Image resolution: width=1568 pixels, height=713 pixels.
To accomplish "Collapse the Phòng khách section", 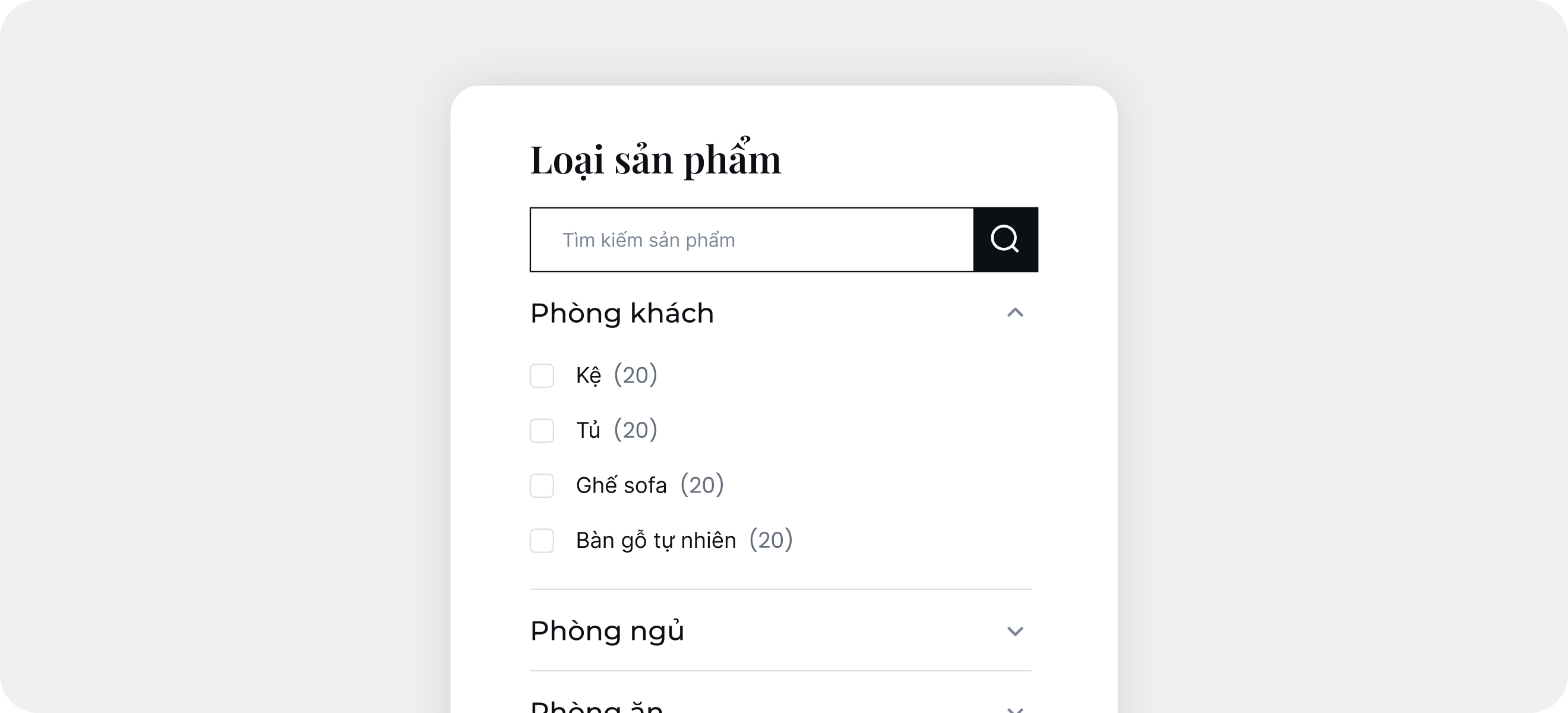I will click(1014, 313).
